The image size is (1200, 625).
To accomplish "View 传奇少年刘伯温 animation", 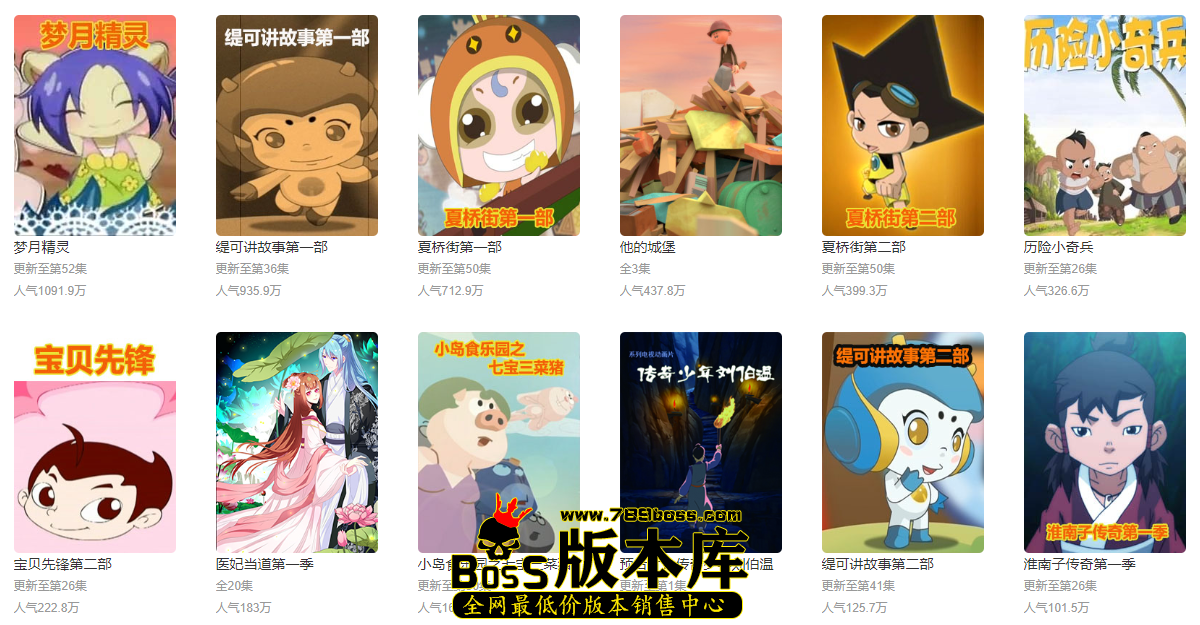I will point(701,420).
